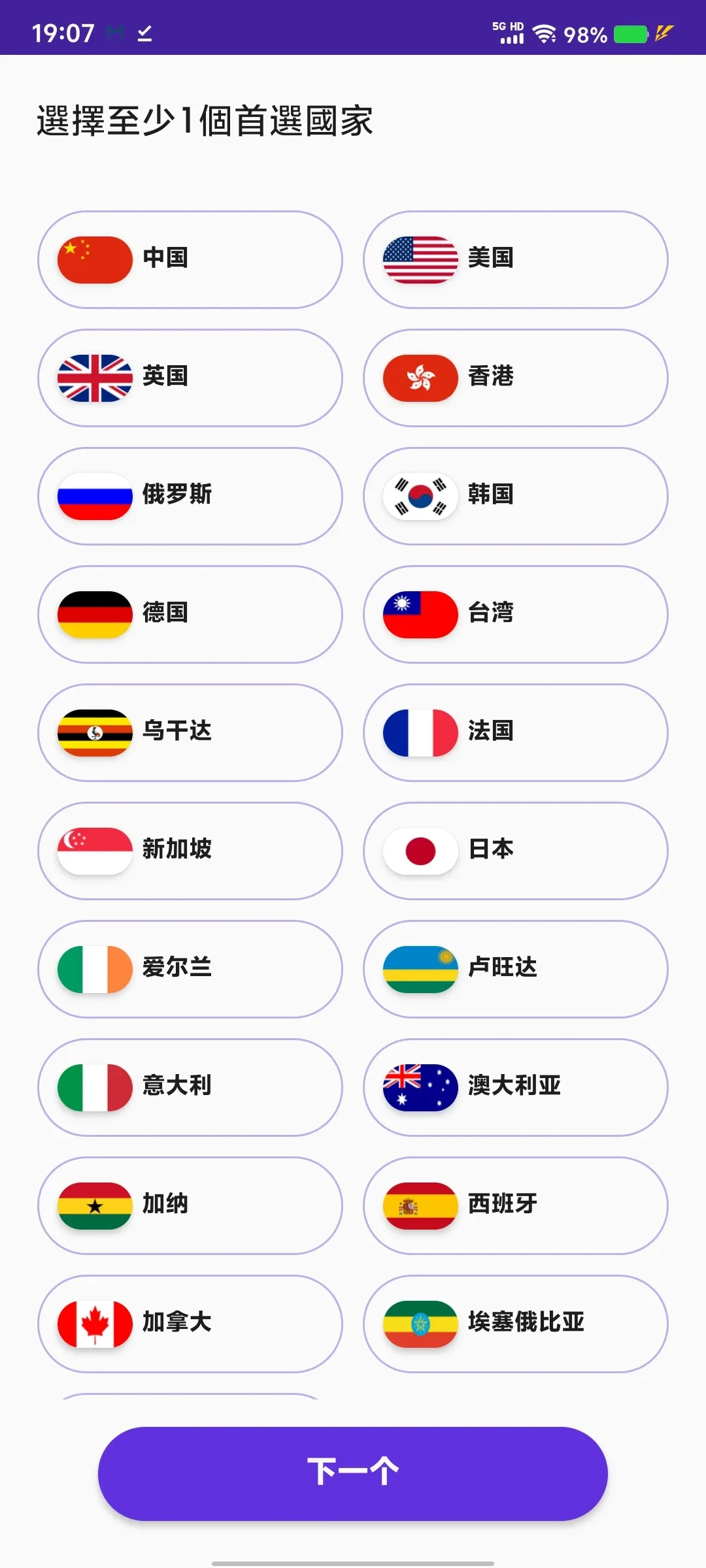
Task: Pick 英国 from the country list
Action: coord(190,378)
